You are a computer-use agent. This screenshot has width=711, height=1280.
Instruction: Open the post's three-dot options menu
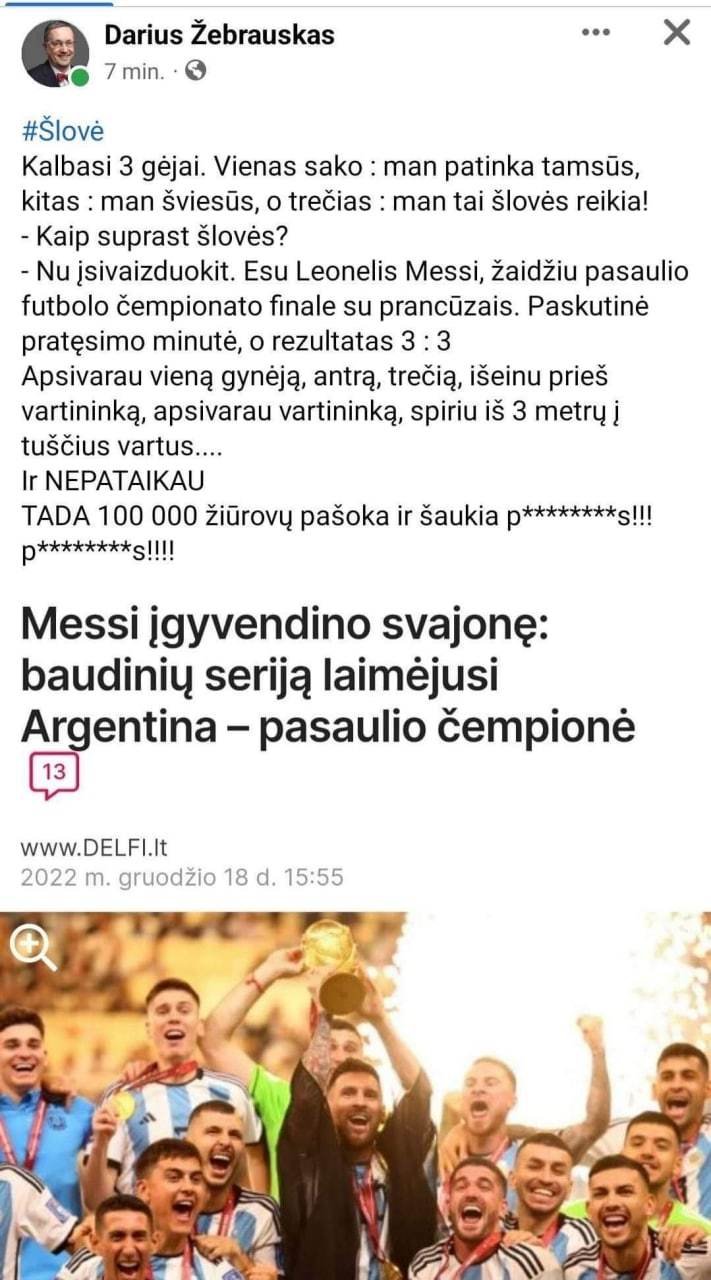click(x=595, y=32)
